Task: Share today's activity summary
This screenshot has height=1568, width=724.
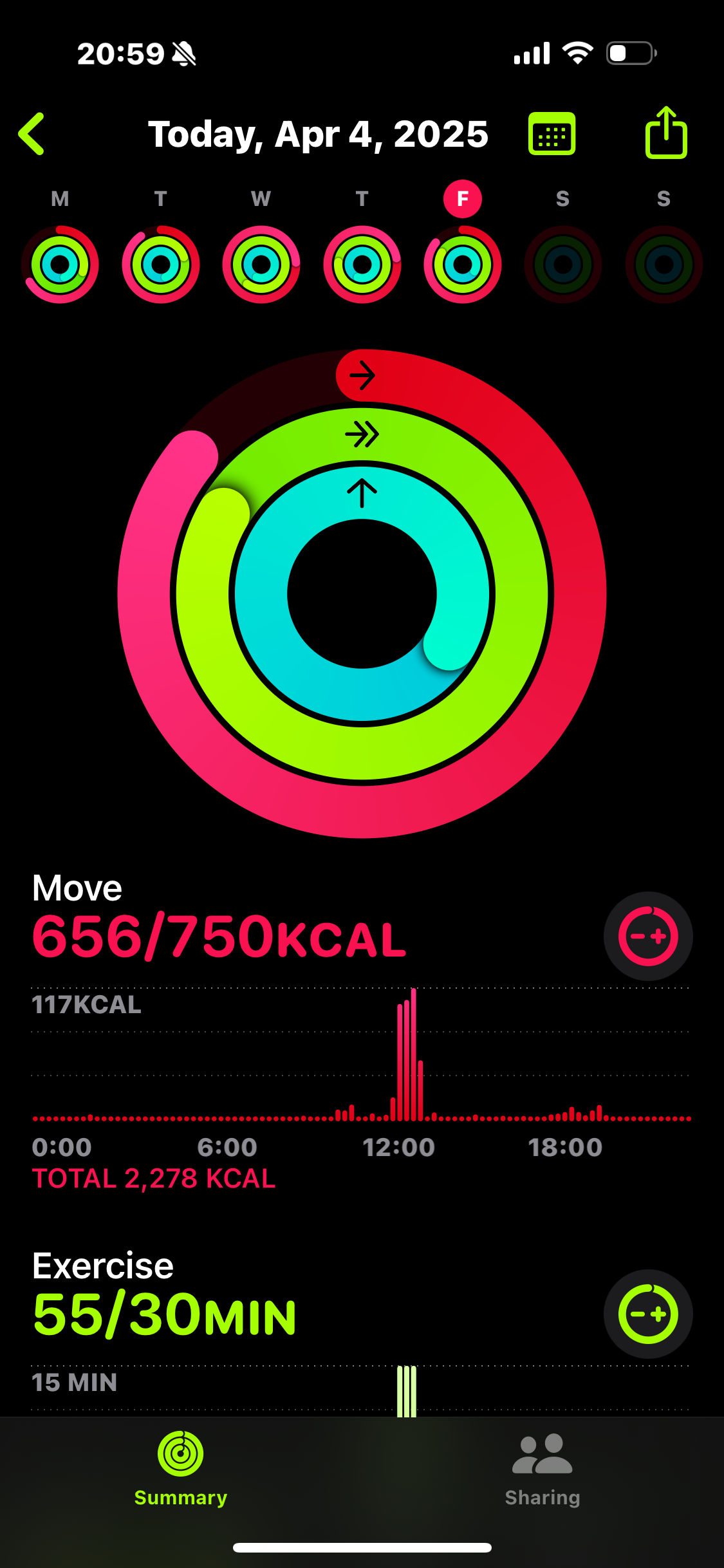Action: (x=666, y=132)
